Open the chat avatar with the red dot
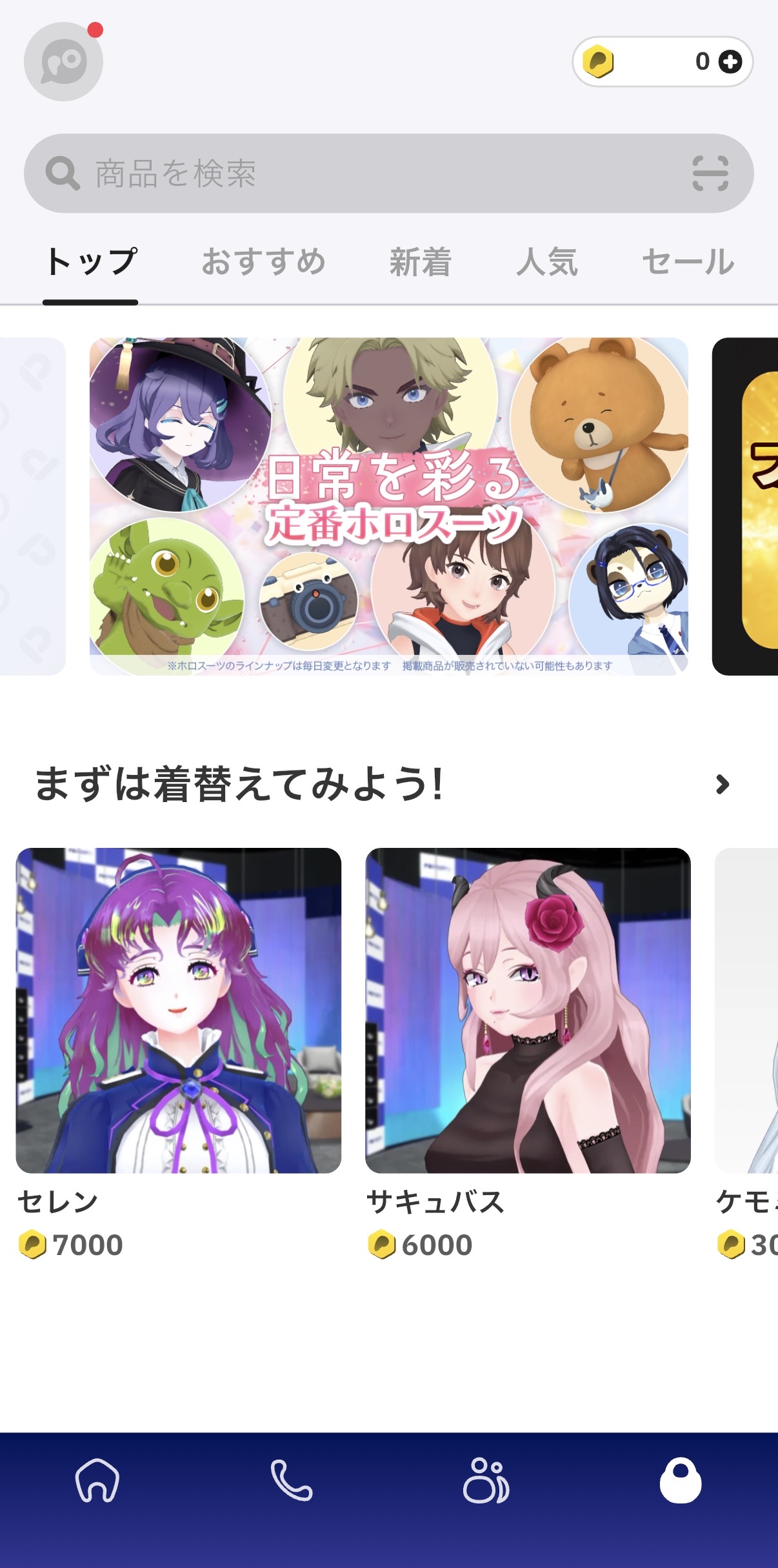 63,61
